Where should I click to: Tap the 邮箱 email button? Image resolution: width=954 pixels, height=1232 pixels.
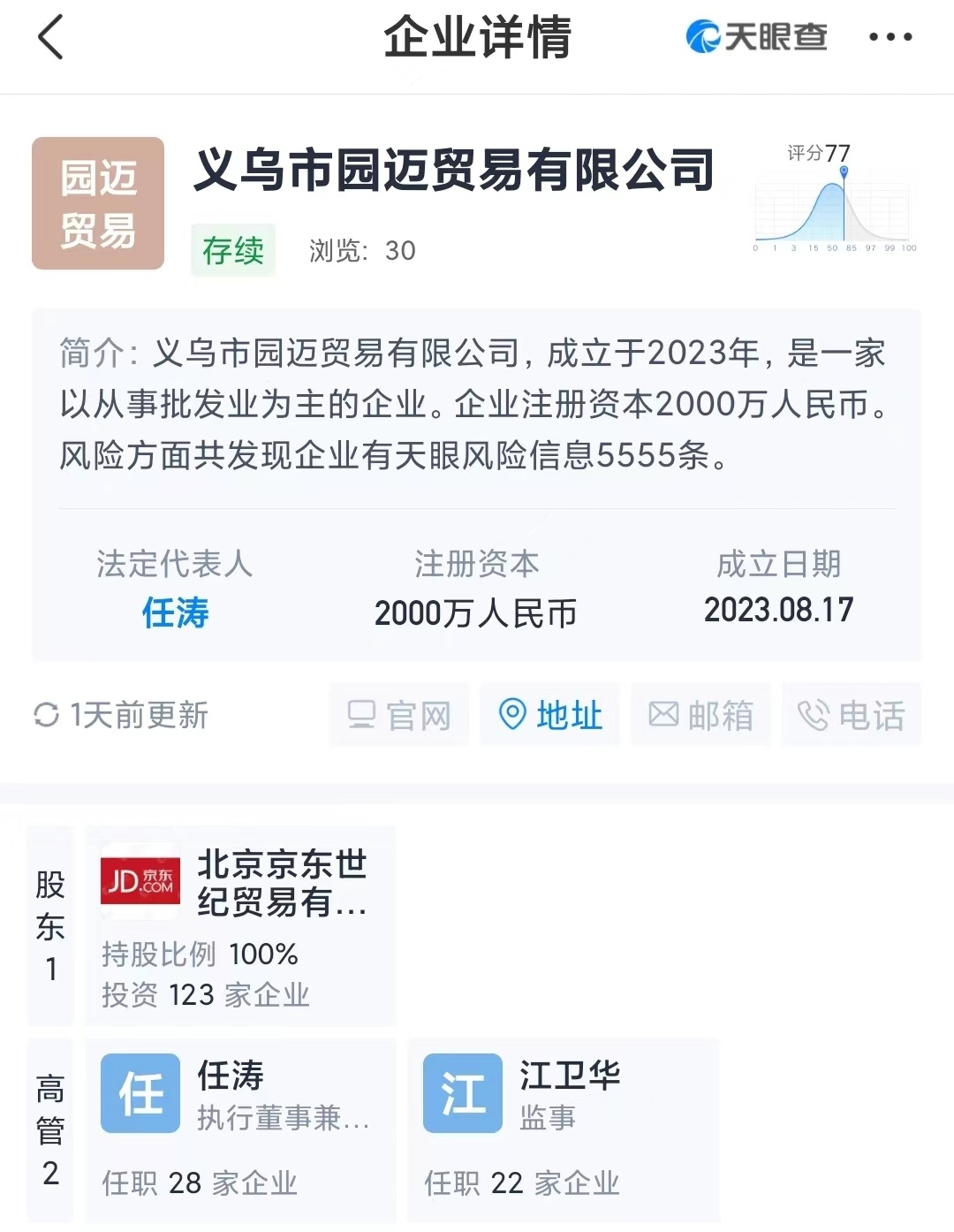tap(700, 715)
